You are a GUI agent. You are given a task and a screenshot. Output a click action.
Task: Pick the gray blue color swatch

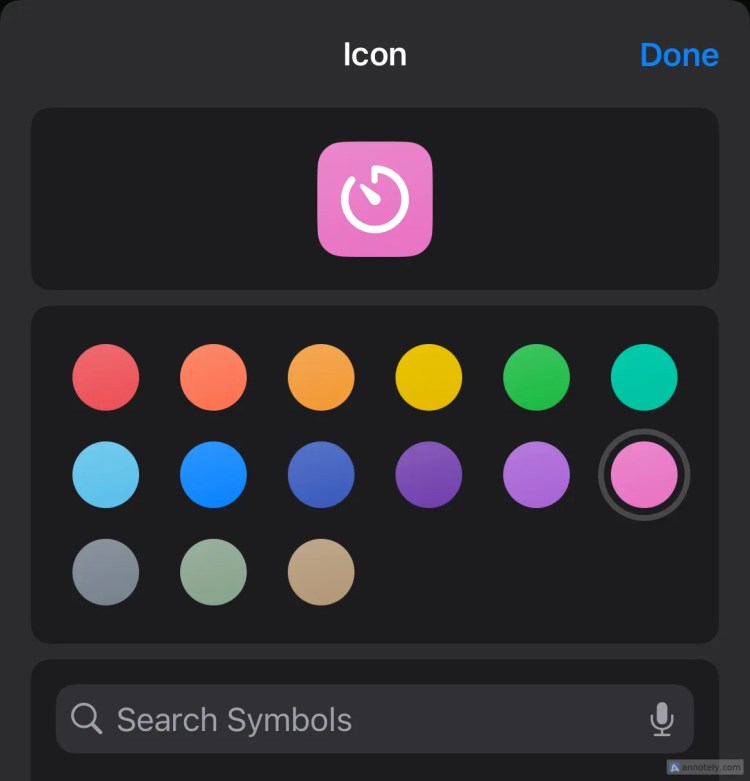point(106,572)
